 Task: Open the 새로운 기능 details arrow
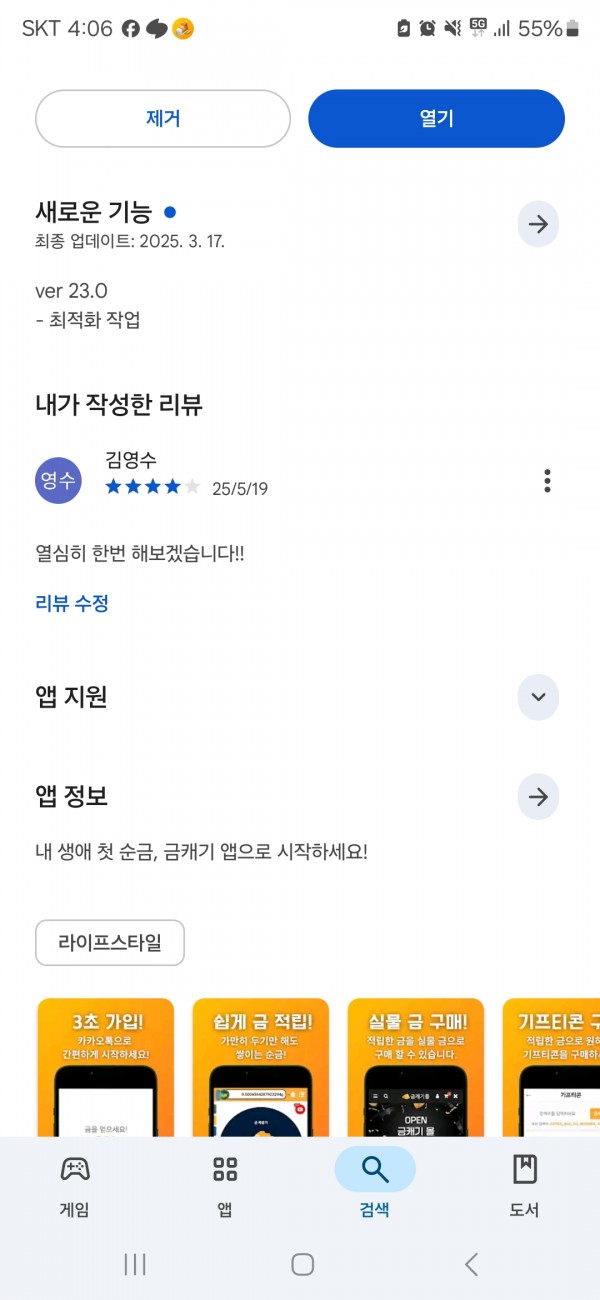pos(538,224)
